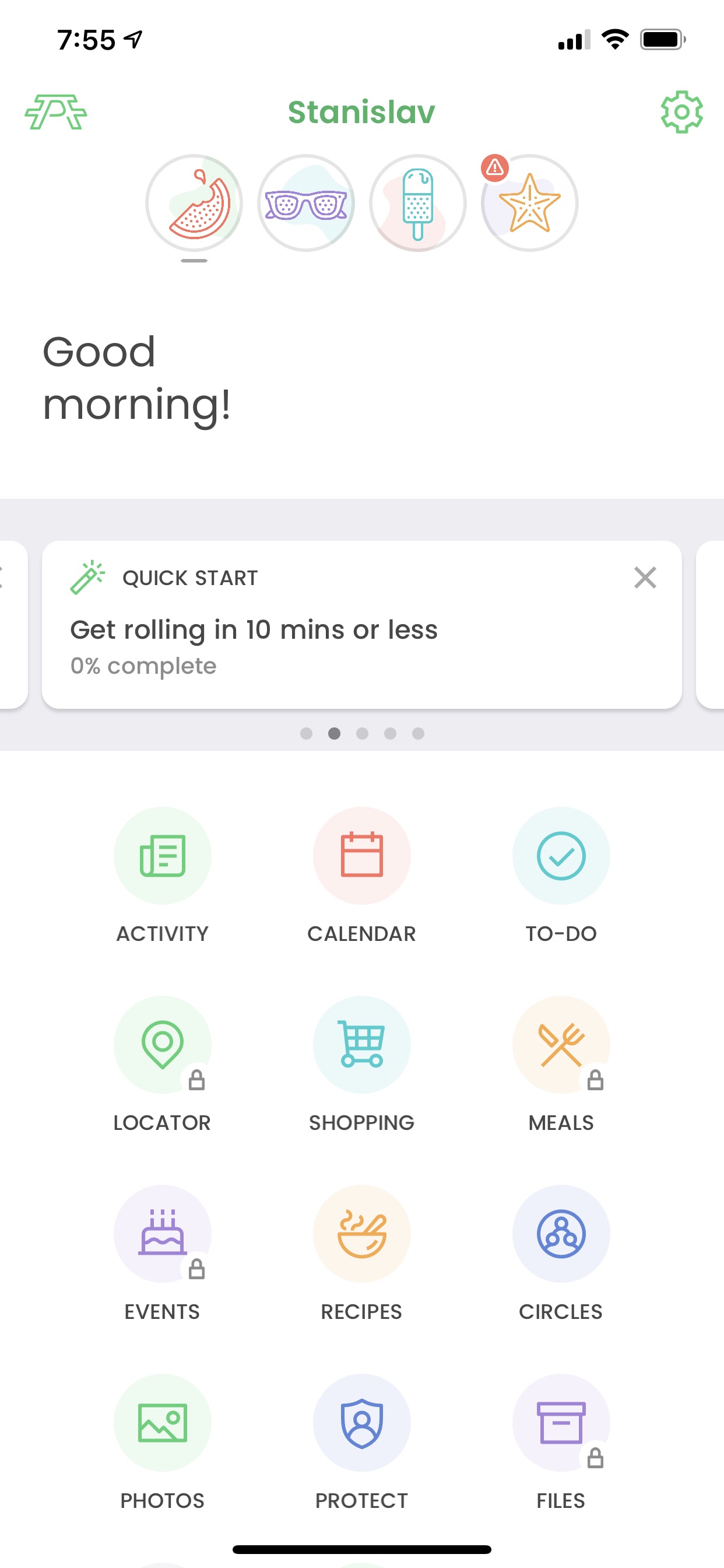Select the sunglasses avatar
The width and height of the screenshot is (724, 1568).
[x=306, y=202]
